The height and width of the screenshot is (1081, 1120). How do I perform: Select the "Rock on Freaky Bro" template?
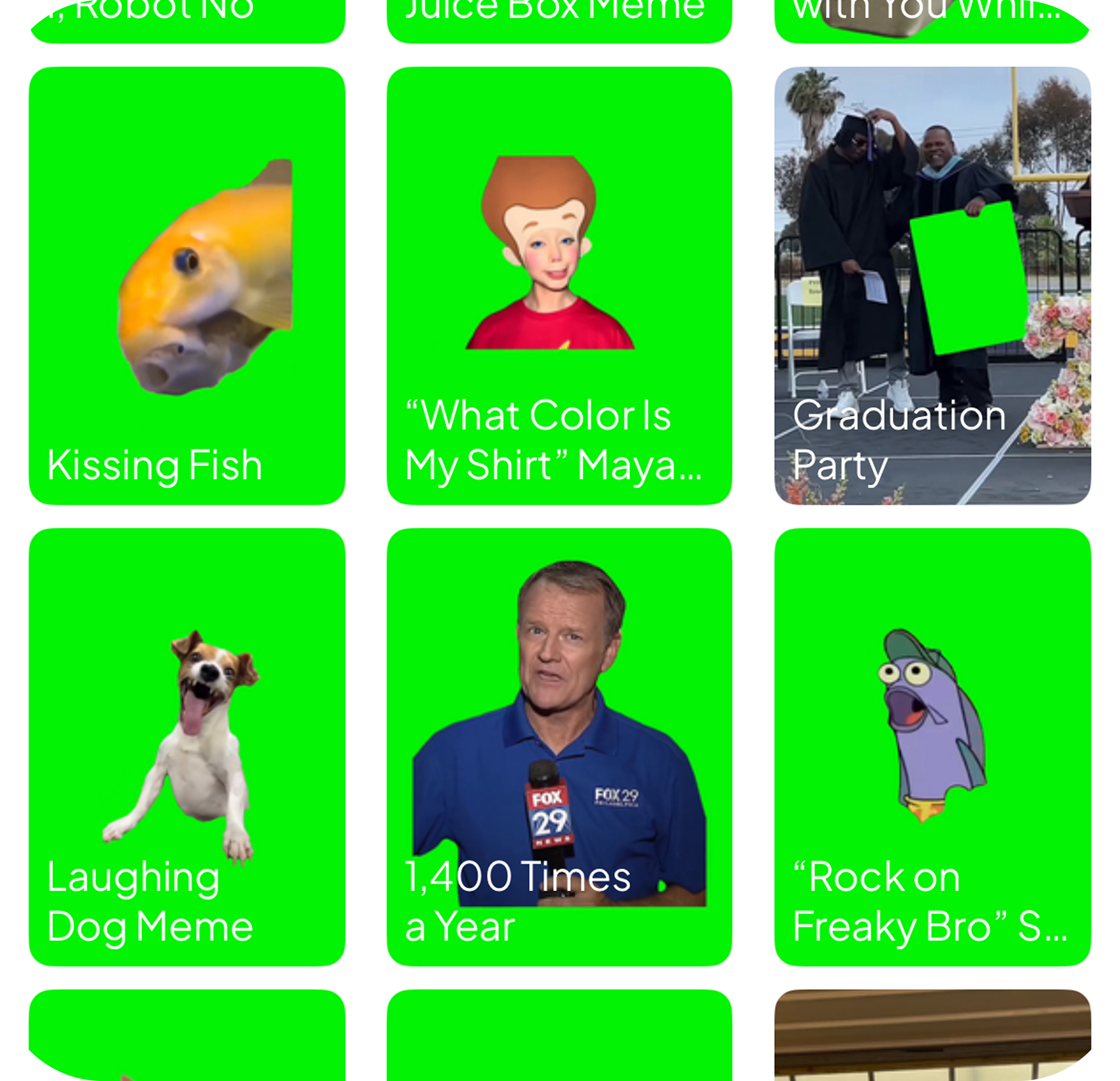(932, 747)
